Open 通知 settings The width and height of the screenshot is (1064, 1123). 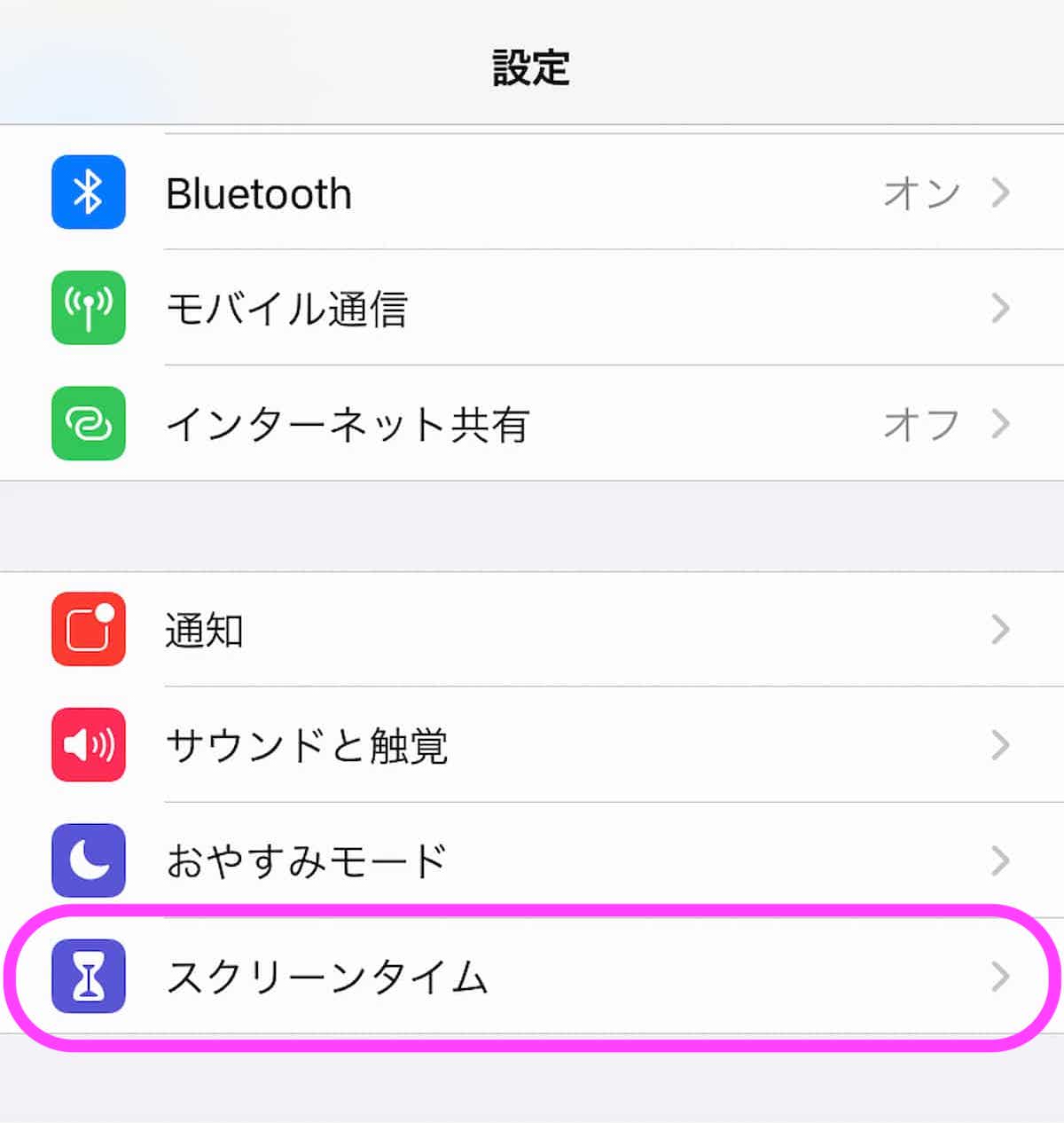pyautogui.click(x=532, y=630)
